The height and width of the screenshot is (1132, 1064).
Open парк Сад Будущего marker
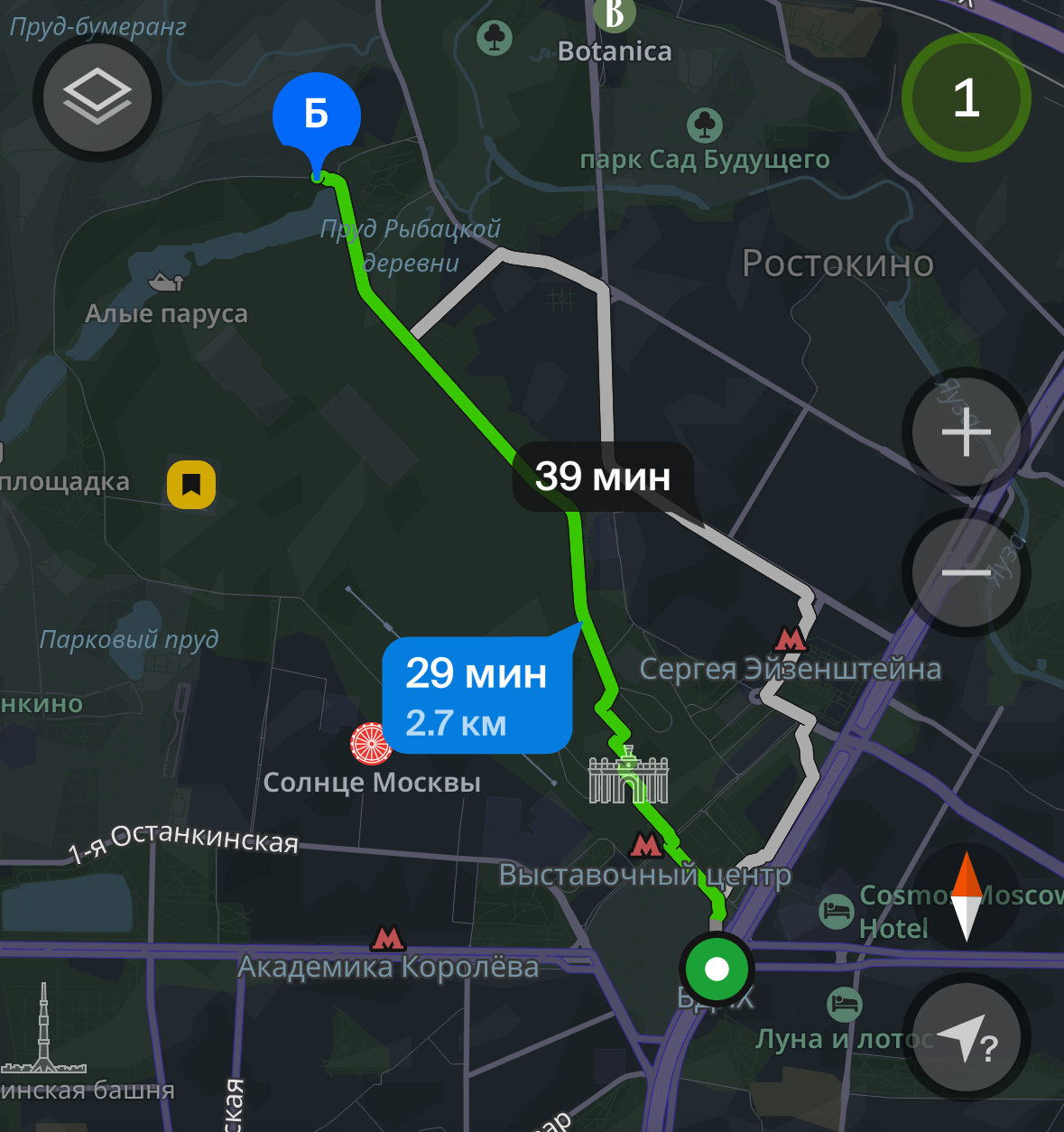(x=705, y=125)
